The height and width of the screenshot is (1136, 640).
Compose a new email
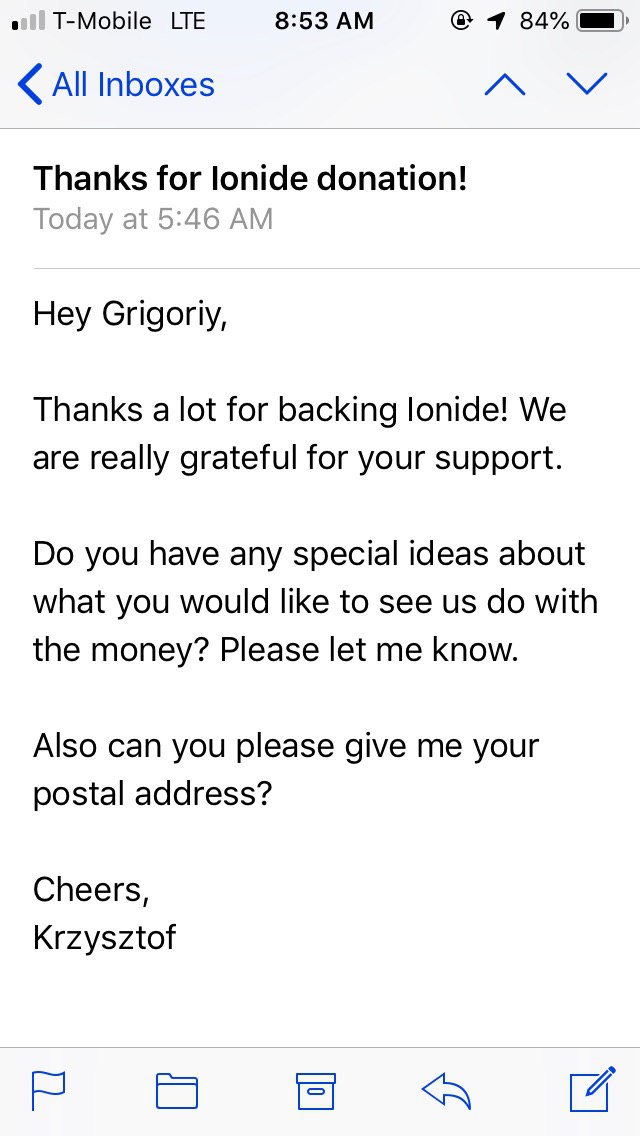(591, 1090)
